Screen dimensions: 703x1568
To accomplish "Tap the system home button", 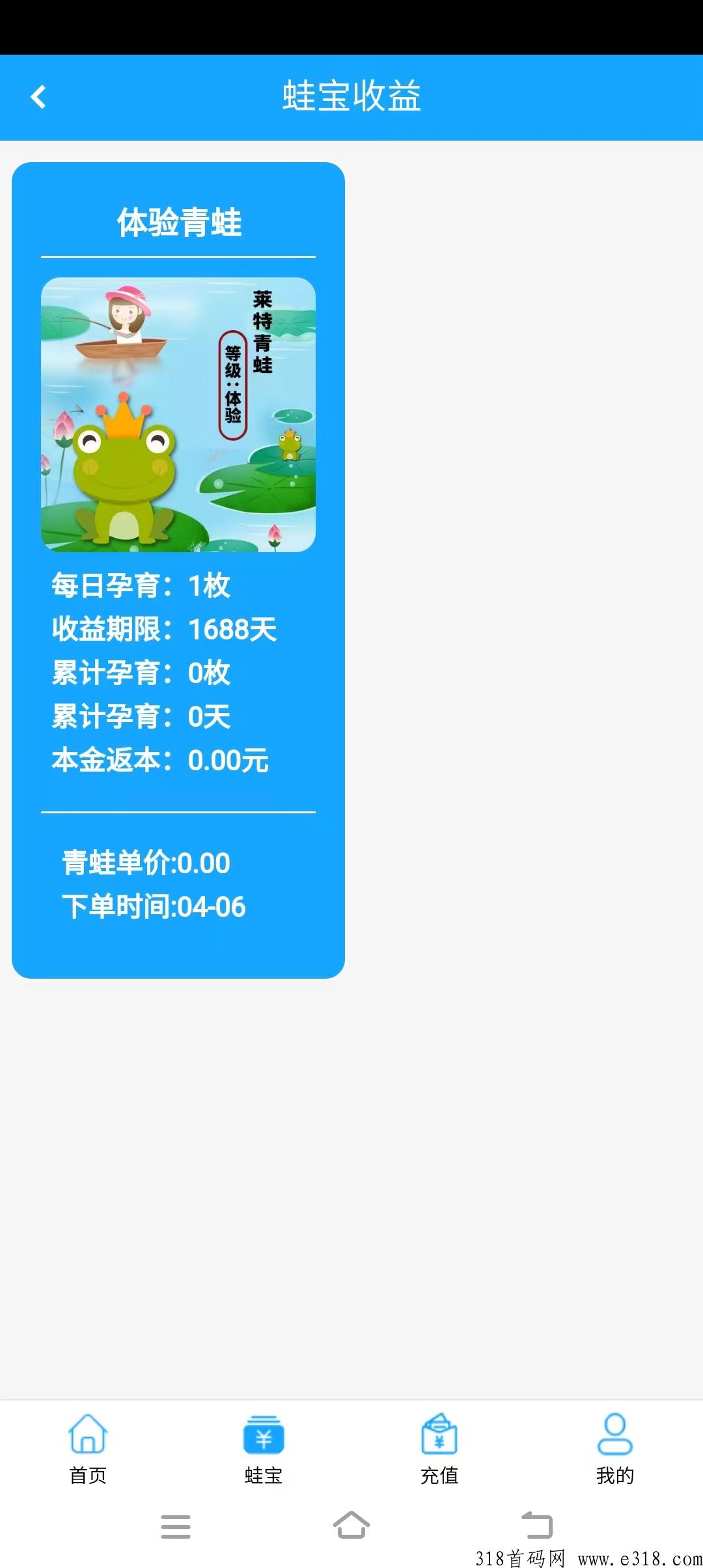I will (x=351, y=1525).
